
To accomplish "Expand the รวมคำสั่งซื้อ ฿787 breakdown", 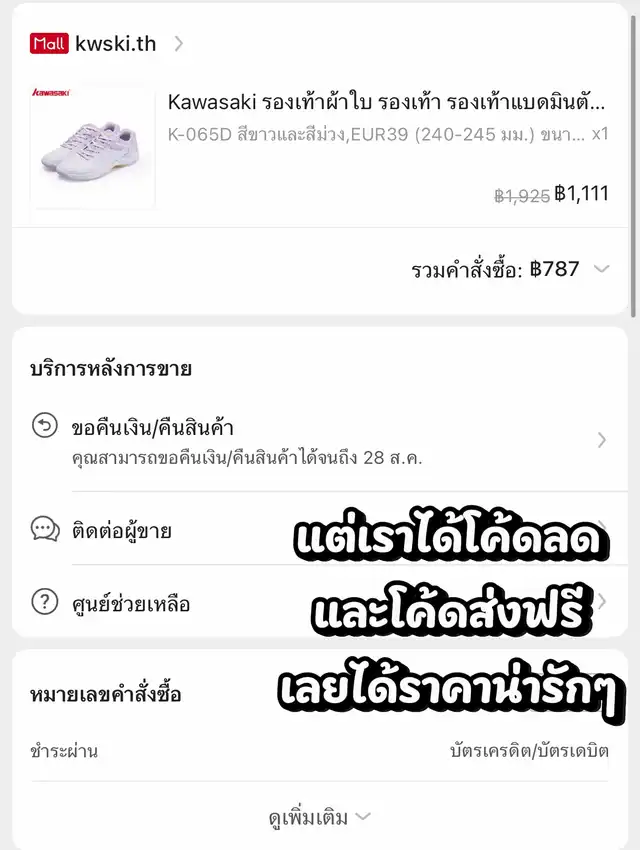I will (601, 268).
